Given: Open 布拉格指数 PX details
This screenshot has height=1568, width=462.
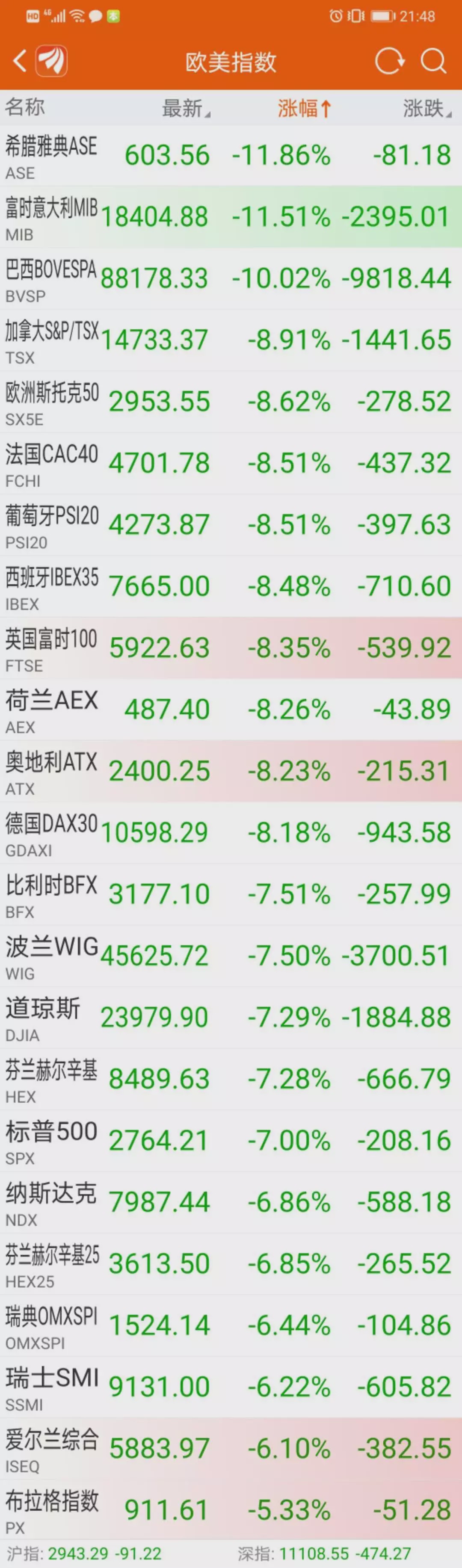Looking at the screenshot, I should click(x=231, y=1510).
